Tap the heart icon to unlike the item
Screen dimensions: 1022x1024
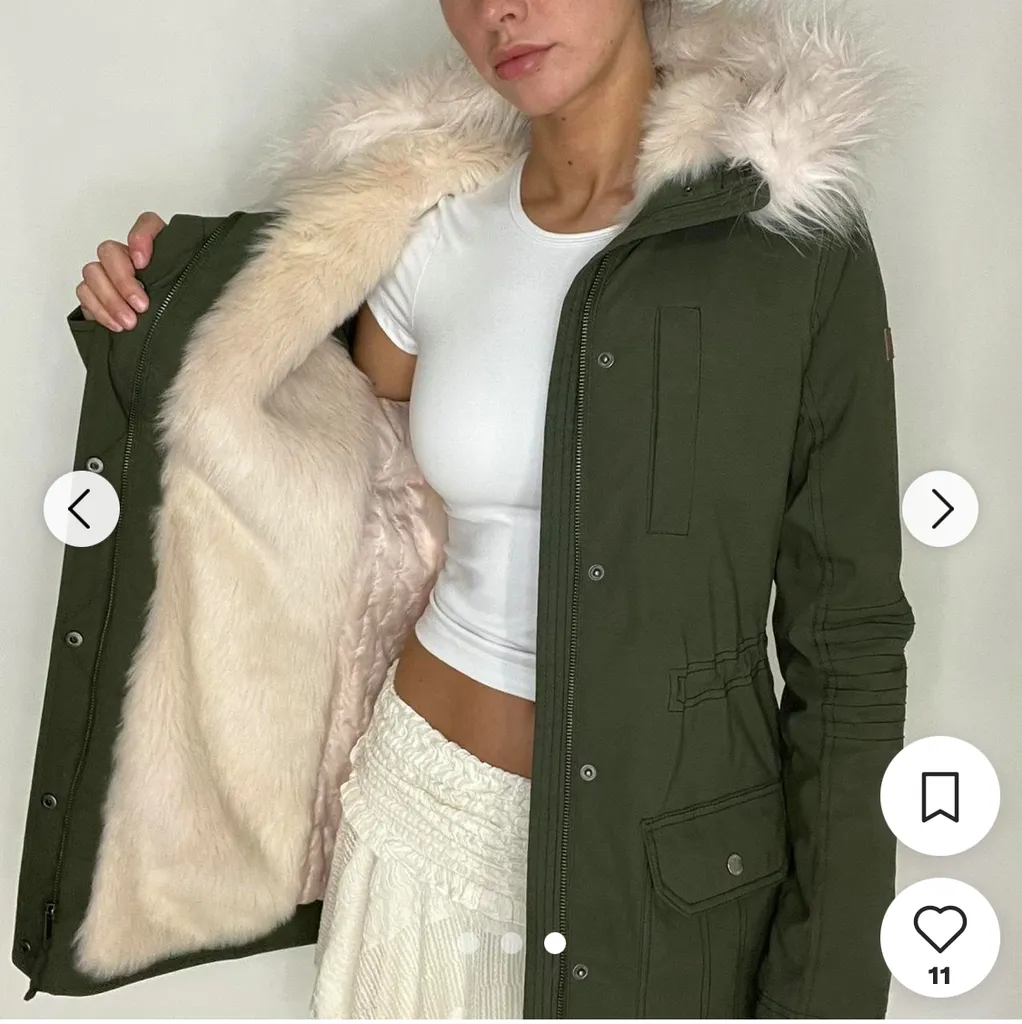(938, 931)
